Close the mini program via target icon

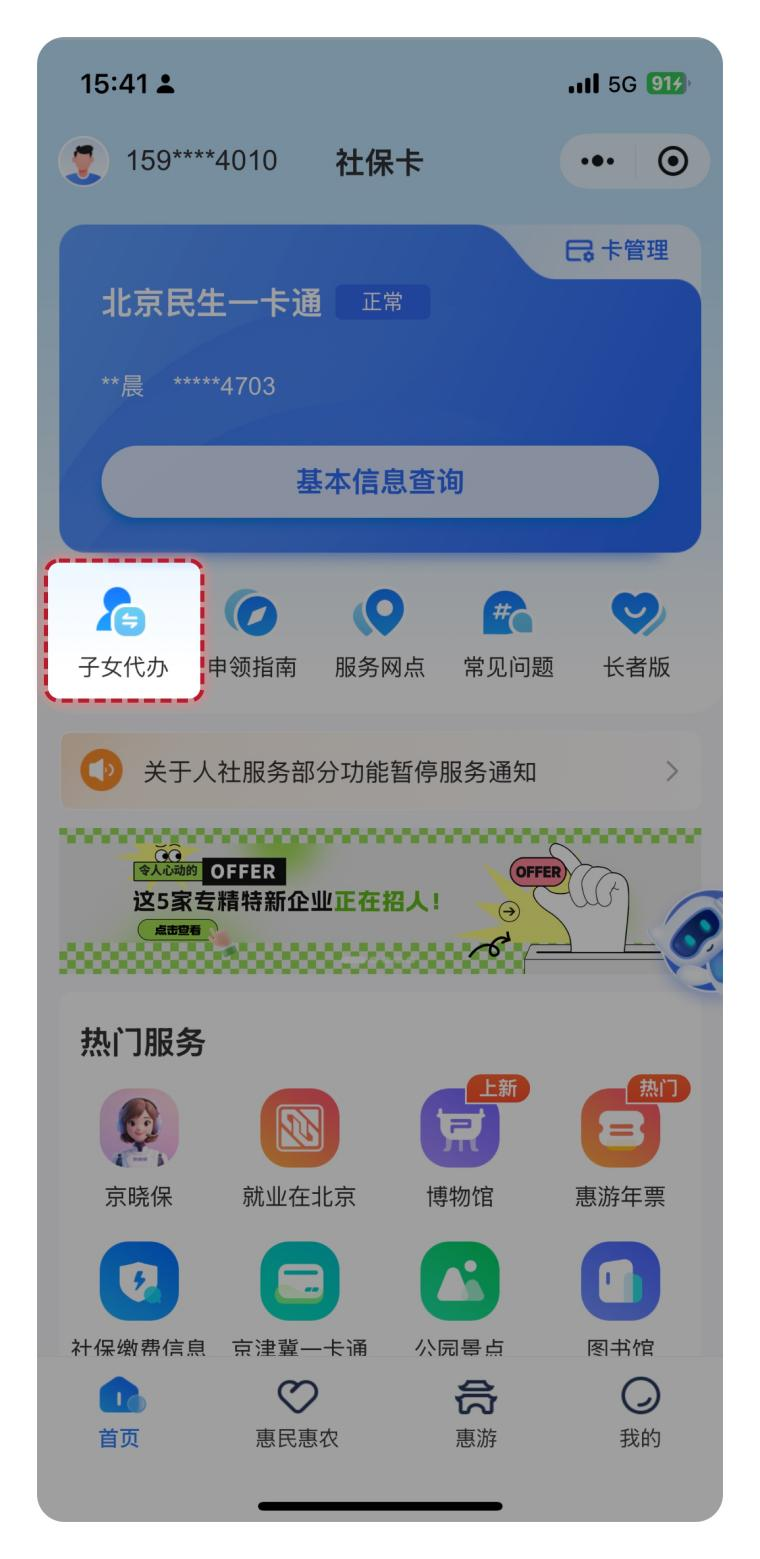[673, 161]
